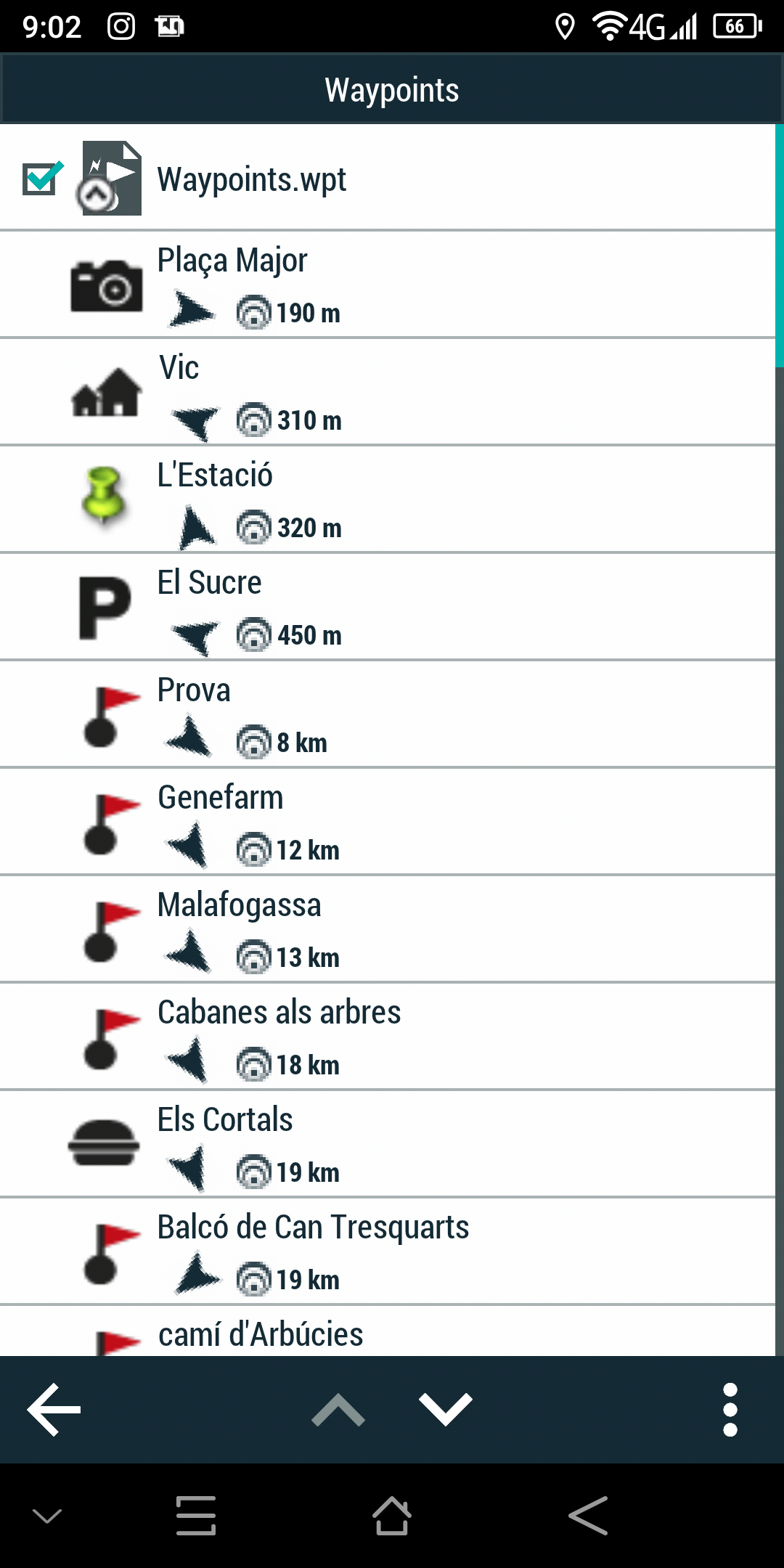Open the L'Estació waypoint
The image size is (784, 1568).
388,499
